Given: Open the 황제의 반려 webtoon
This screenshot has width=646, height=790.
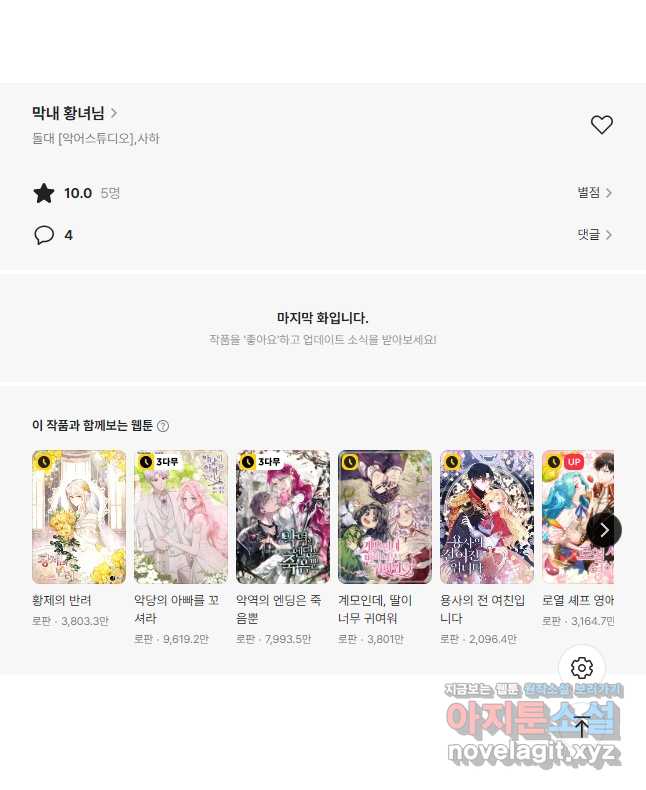Looking at the screenshot, I should 79,517.
